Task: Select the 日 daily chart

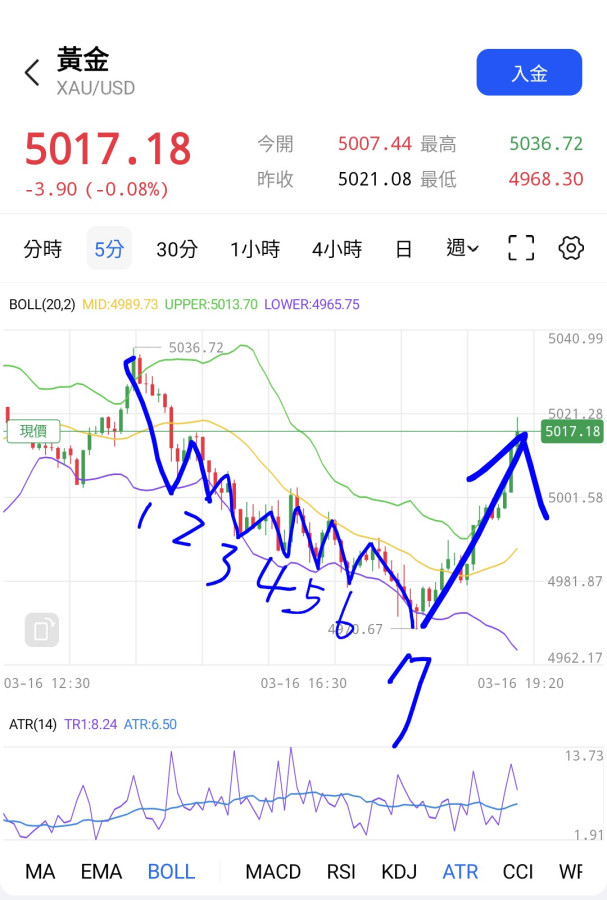Action: point(404,249)
